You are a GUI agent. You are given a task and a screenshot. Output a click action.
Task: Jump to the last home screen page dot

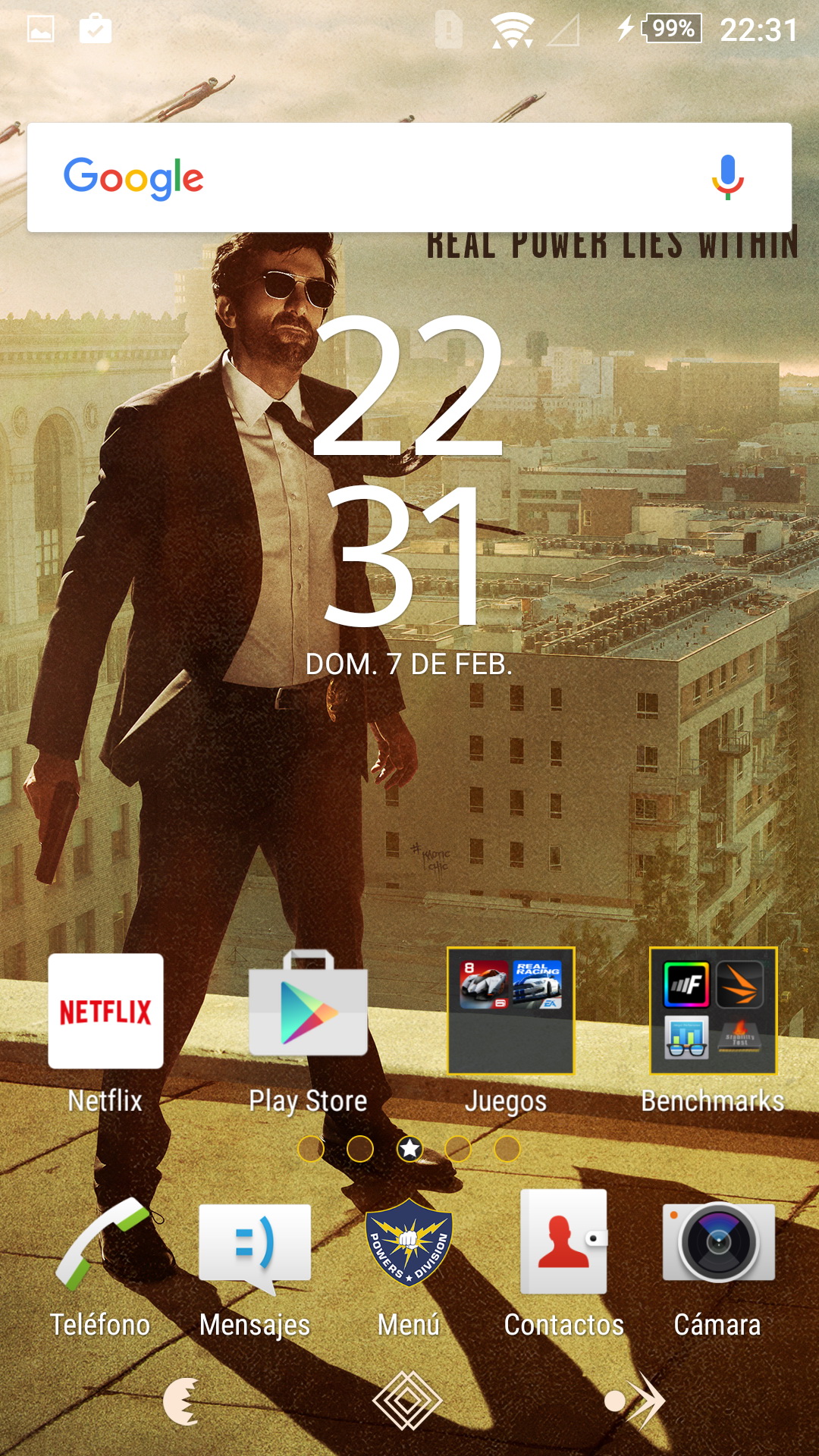click(507, 1149)
